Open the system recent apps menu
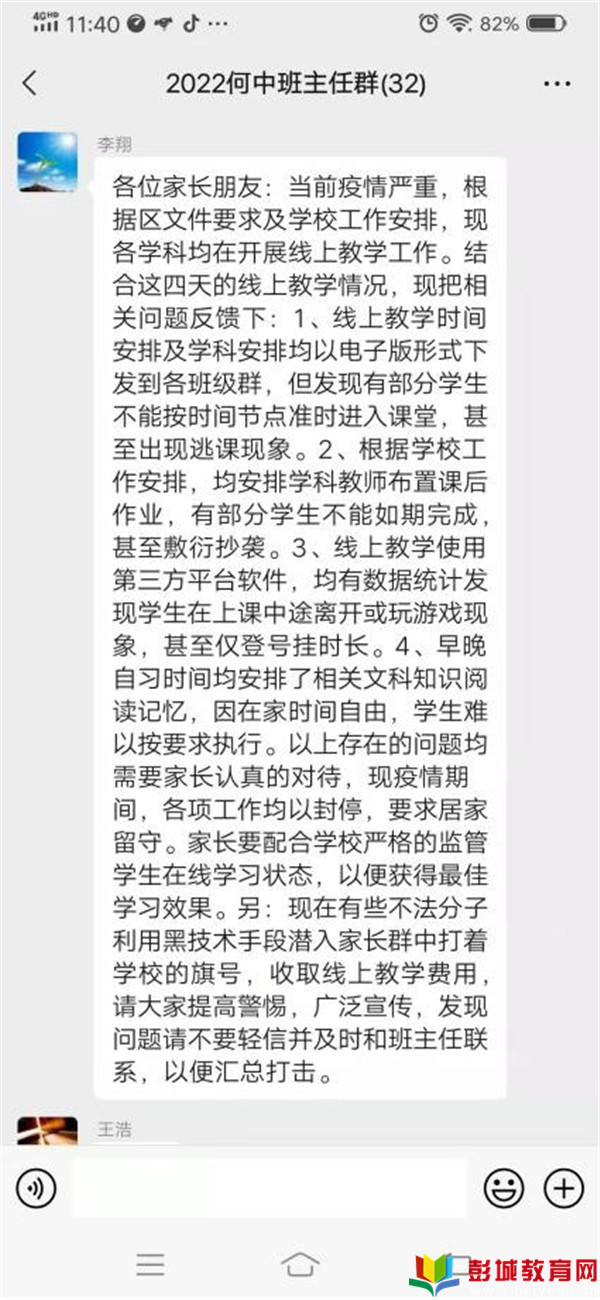This screenshot has width=600, height=1300. point(151,1265)
